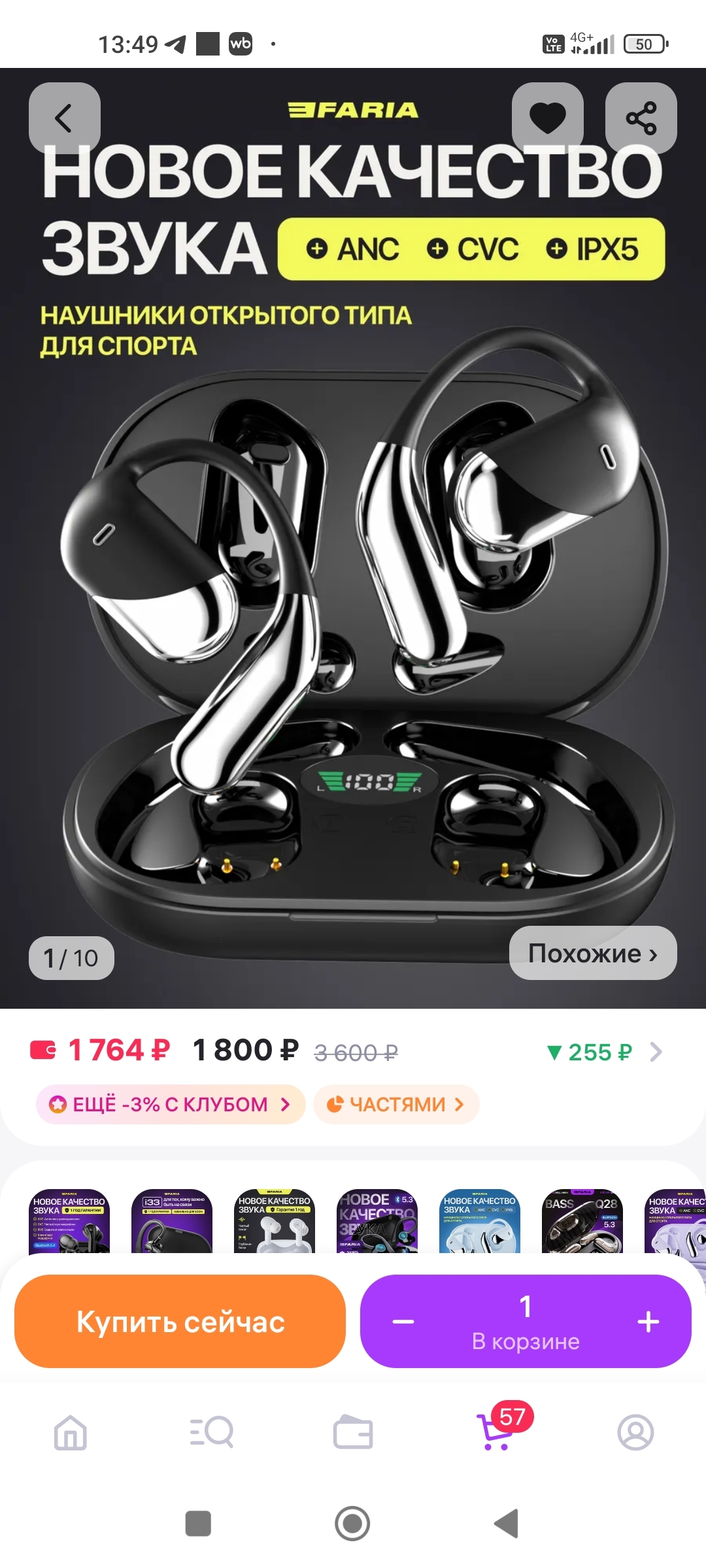Tap the system back button
The image size is (706, 1568).
click(x=507, y=1524)
